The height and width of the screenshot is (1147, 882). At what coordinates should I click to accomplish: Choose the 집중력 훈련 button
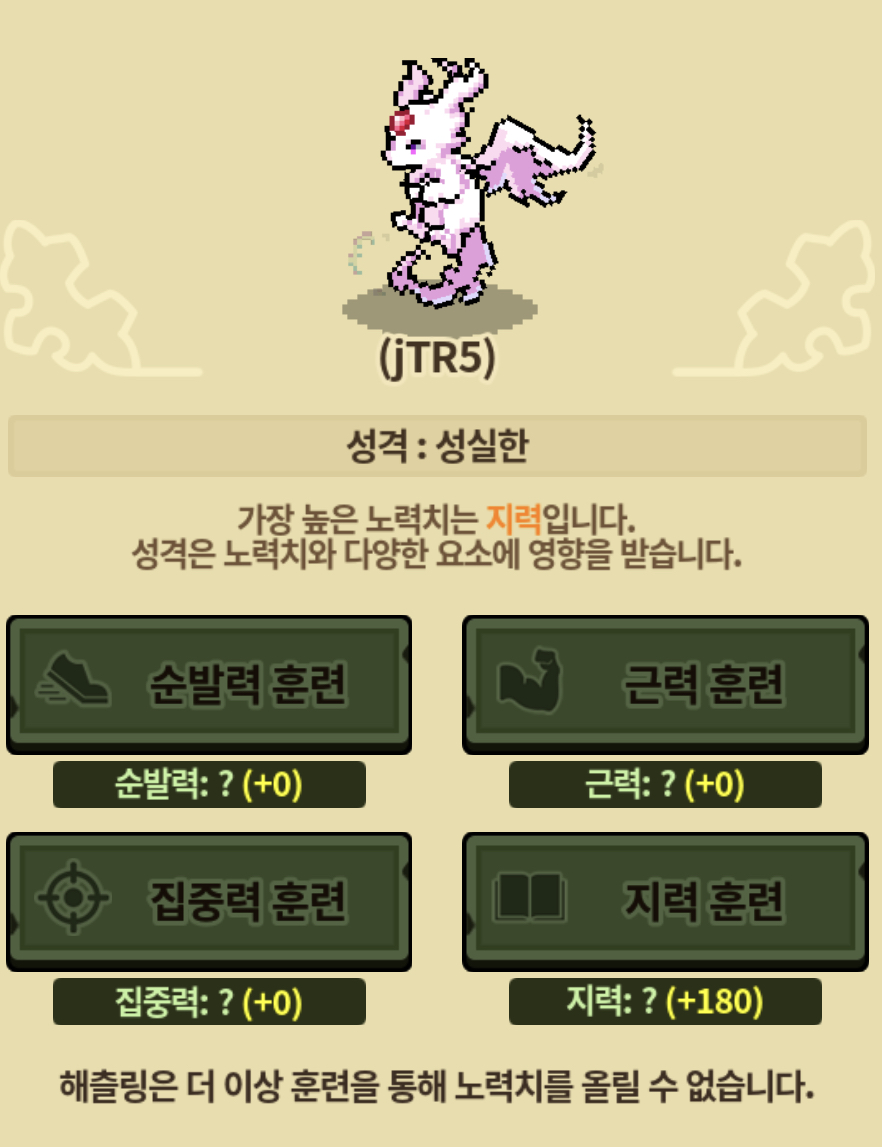(x=209, y=901)
